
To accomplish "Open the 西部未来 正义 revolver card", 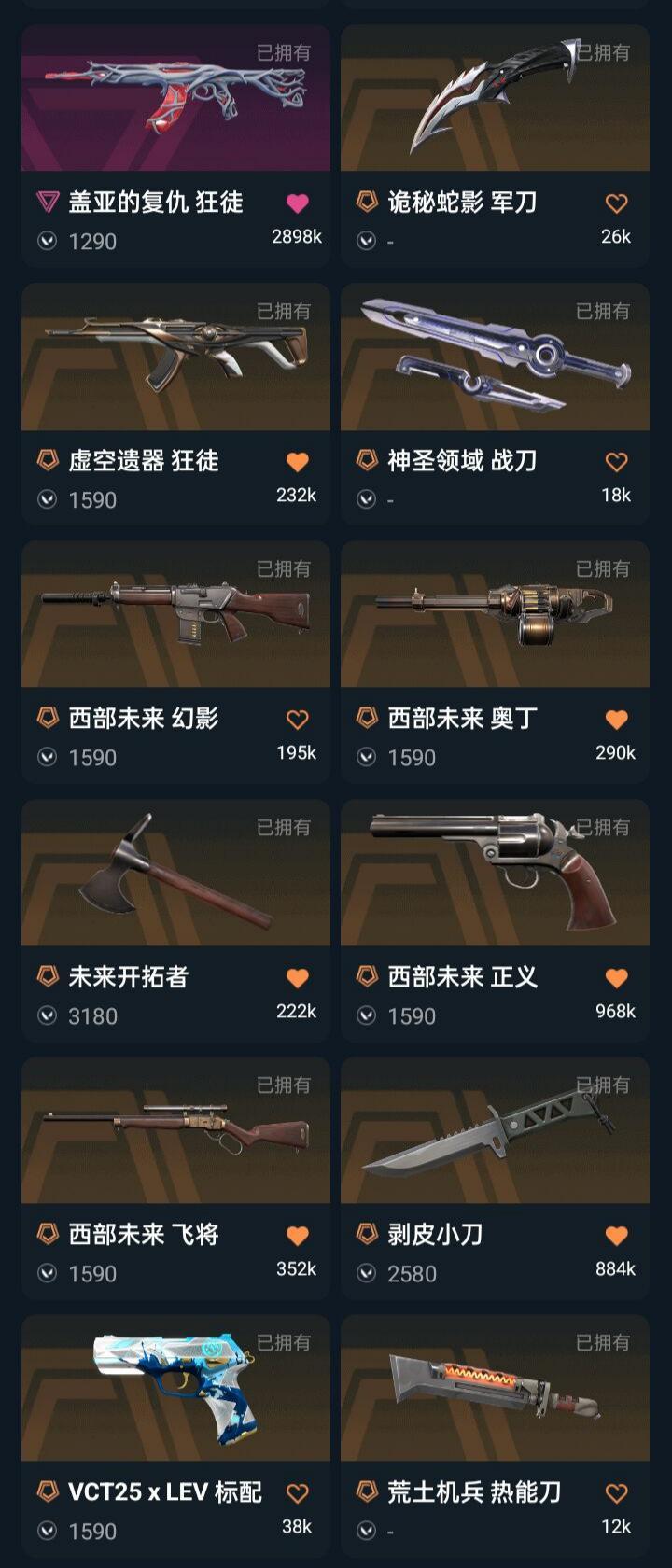I will coord(495,875).
